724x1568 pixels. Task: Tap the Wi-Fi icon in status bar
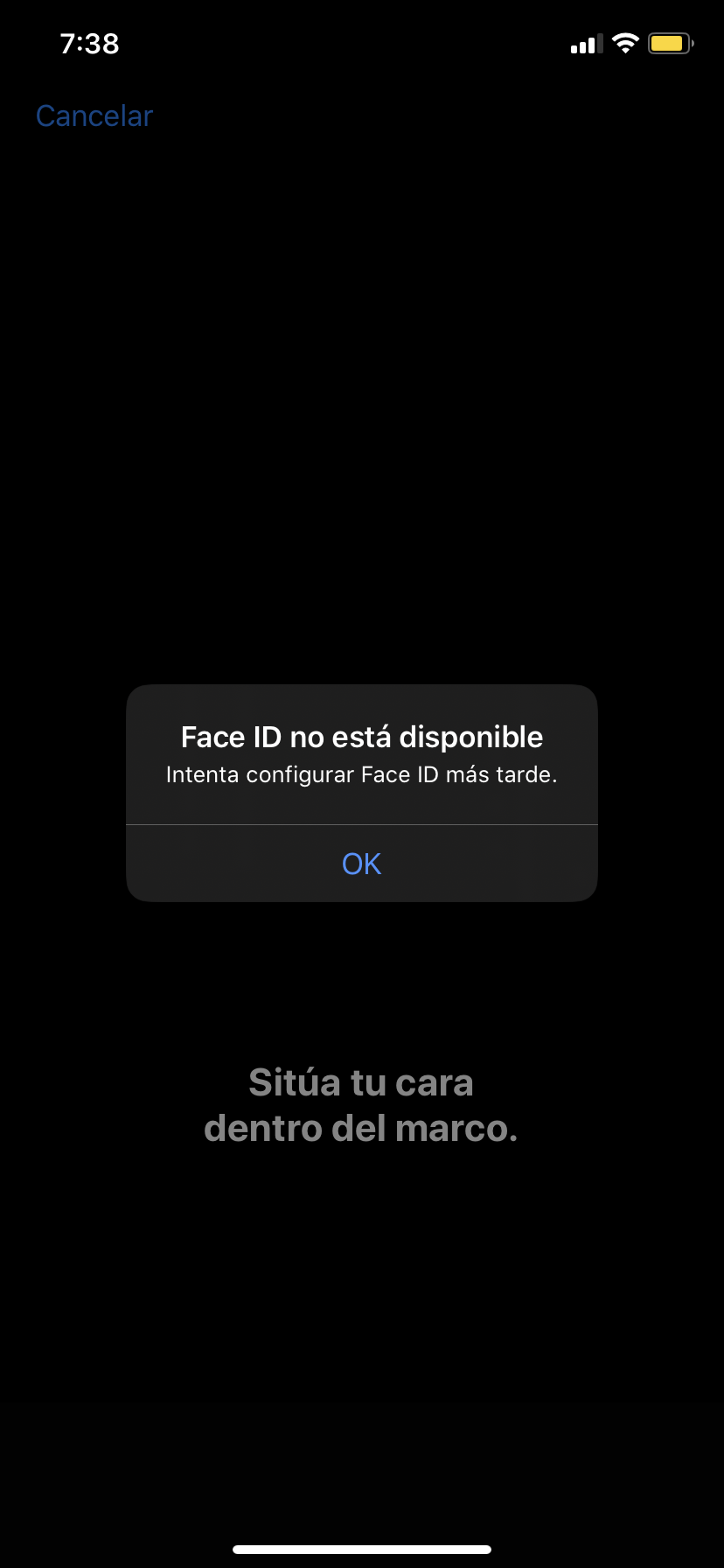626,42
